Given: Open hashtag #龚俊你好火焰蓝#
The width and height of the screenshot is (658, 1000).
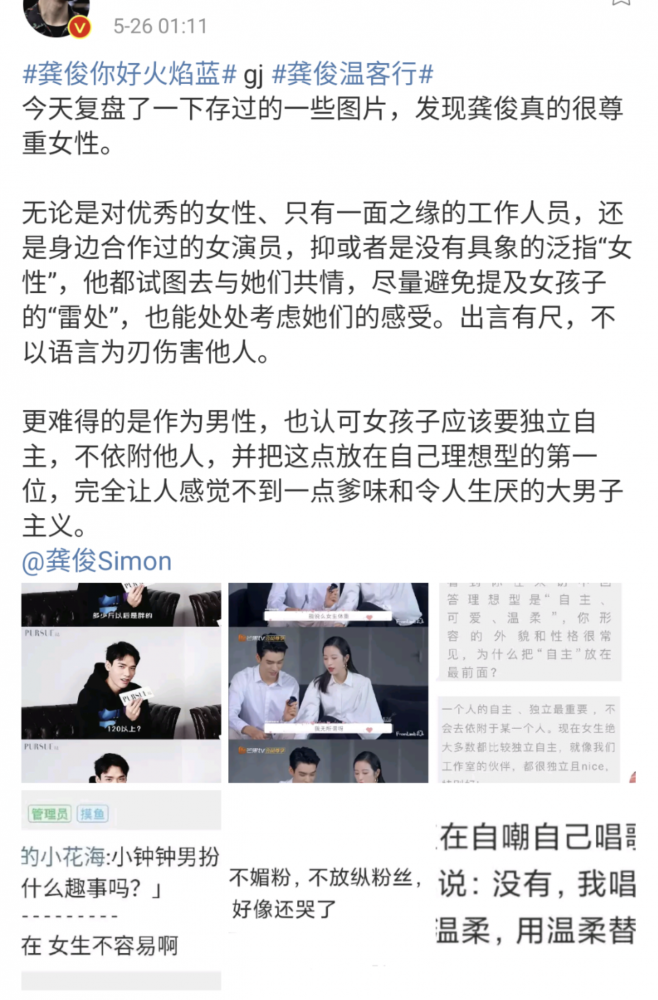Looking at the screenshot, I should [128, 73].
